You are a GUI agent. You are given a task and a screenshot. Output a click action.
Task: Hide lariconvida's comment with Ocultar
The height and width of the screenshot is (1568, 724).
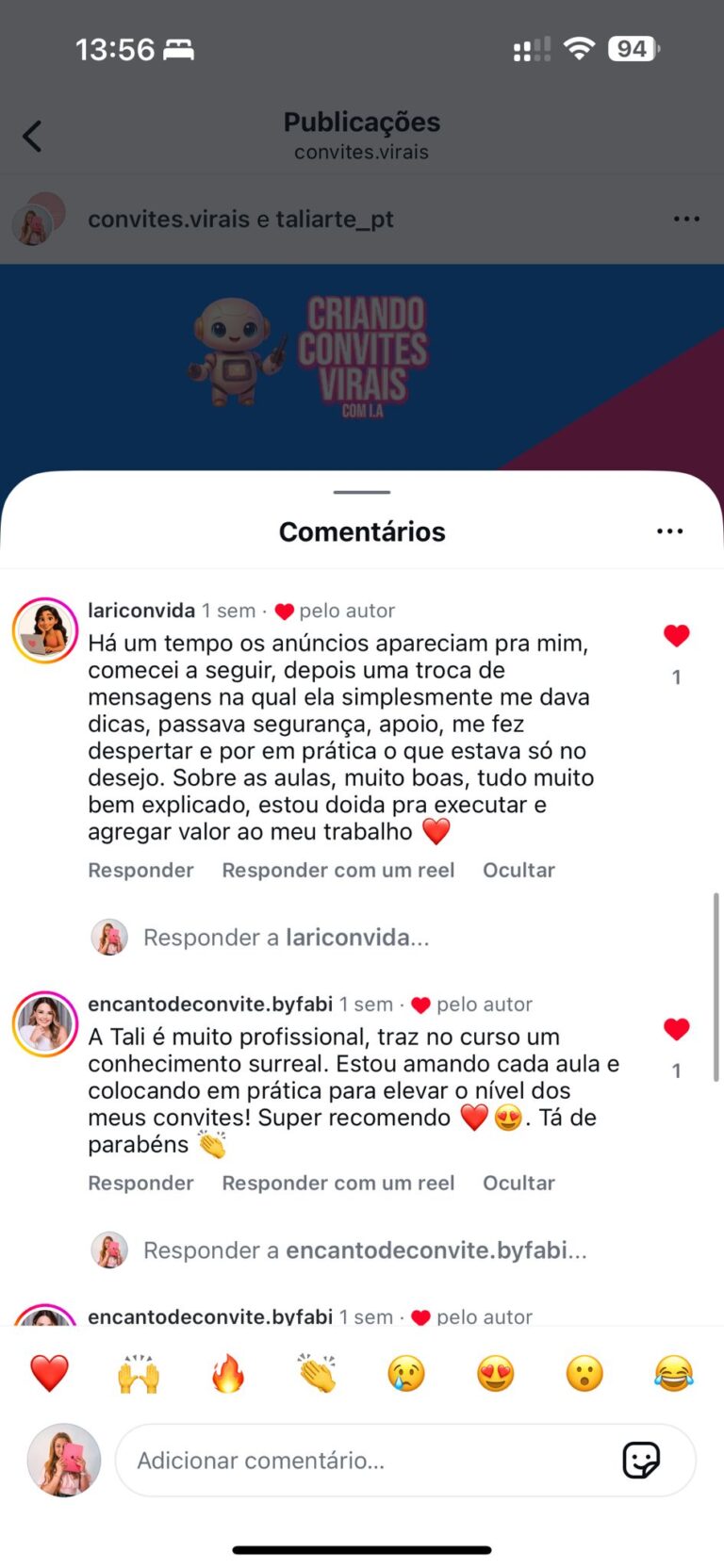click(518, 871)
